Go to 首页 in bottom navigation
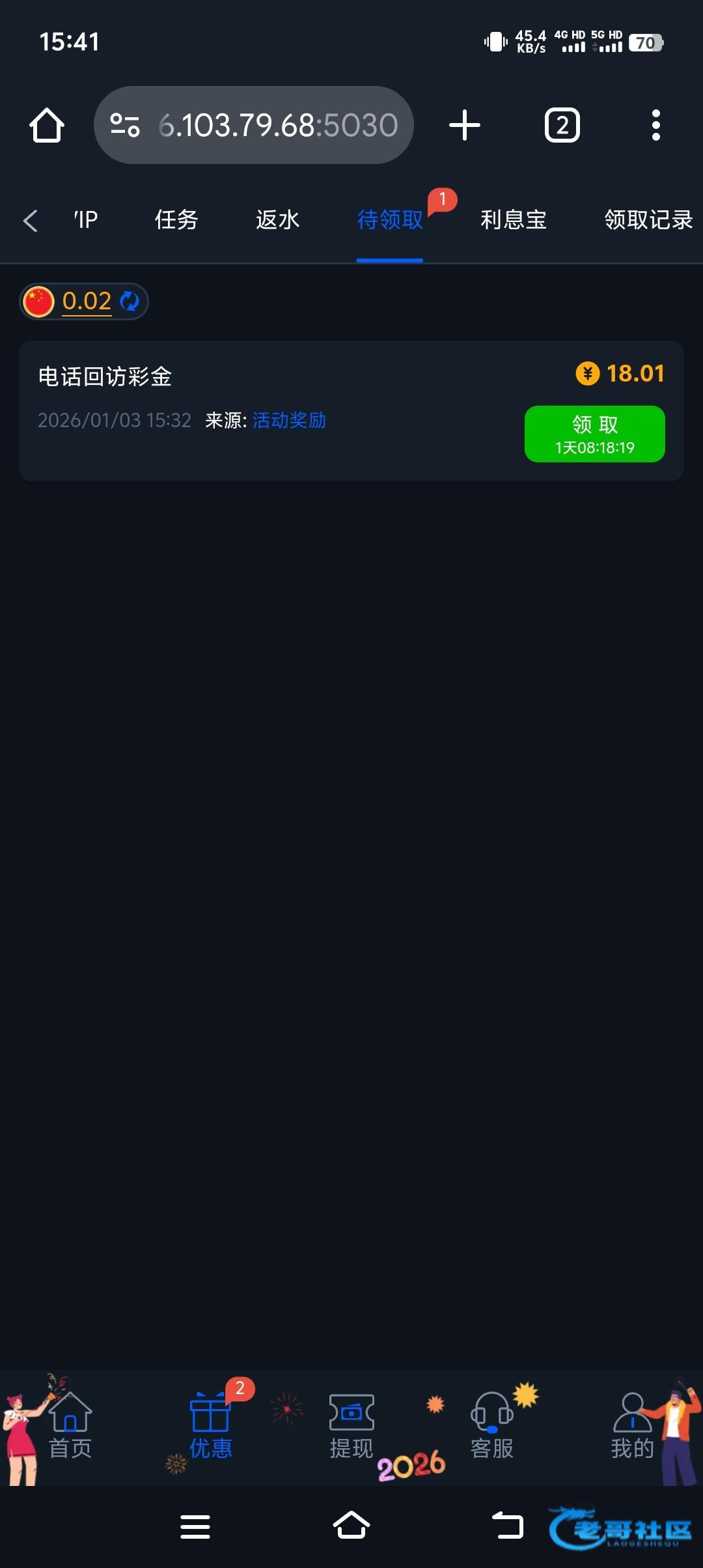The height and width of the screenshot is (1568, 703). 70,1426
